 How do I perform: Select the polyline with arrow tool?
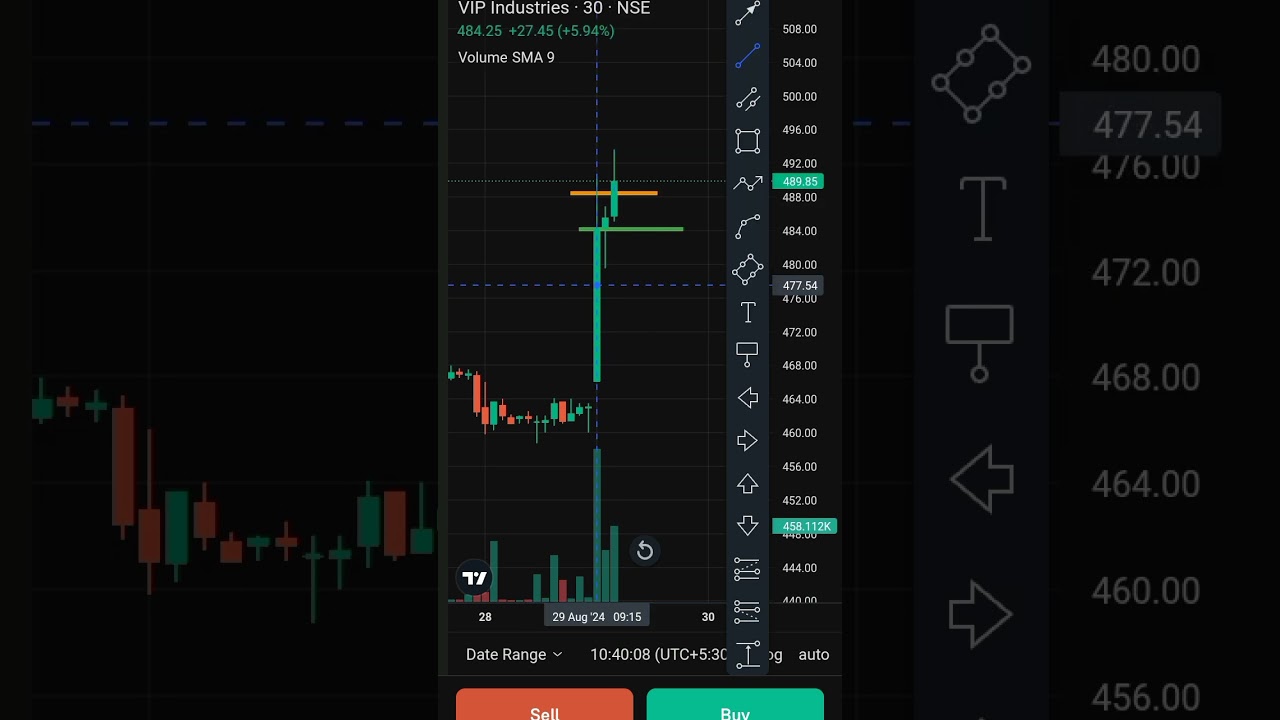click(748, 184)
